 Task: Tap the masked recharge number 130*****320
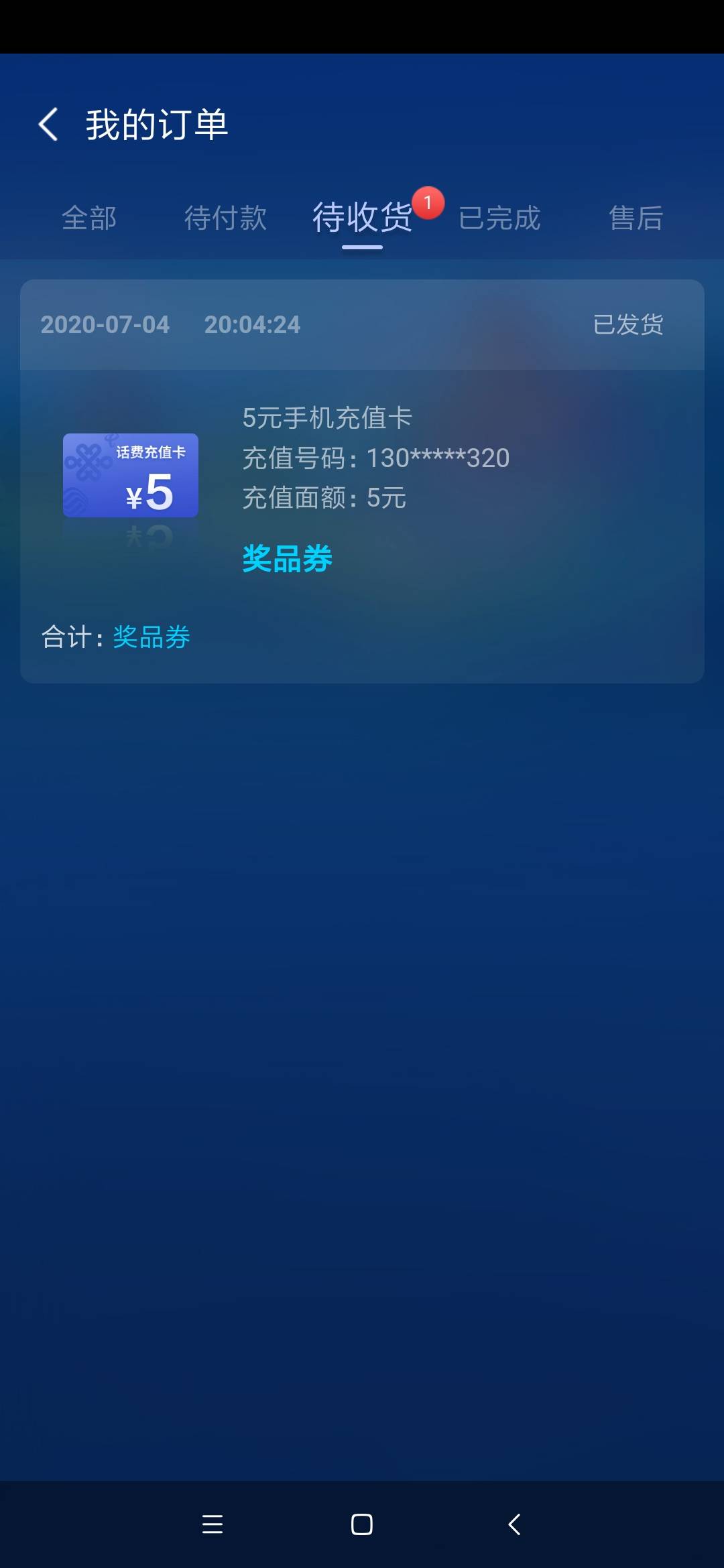pos(375,457)
